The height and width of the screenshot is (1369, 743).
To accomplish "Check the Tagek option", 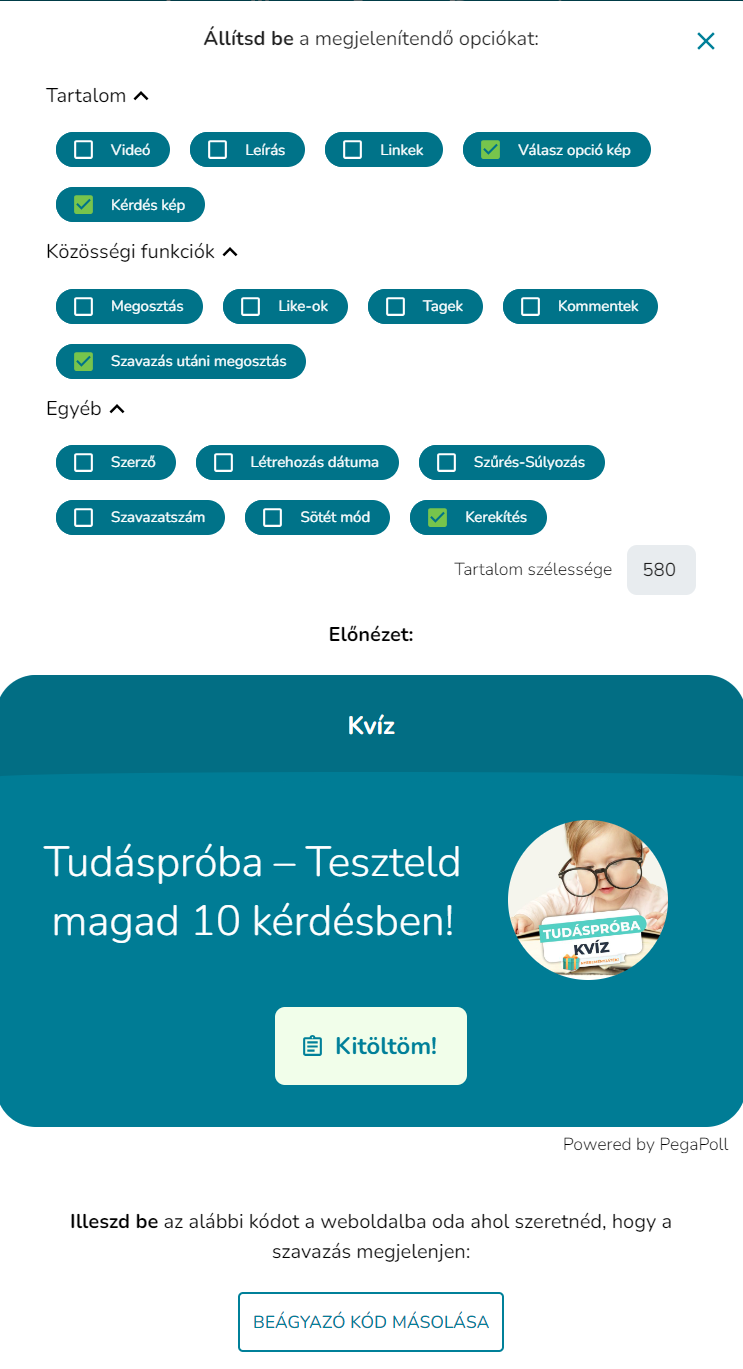I will coord(396,306).
